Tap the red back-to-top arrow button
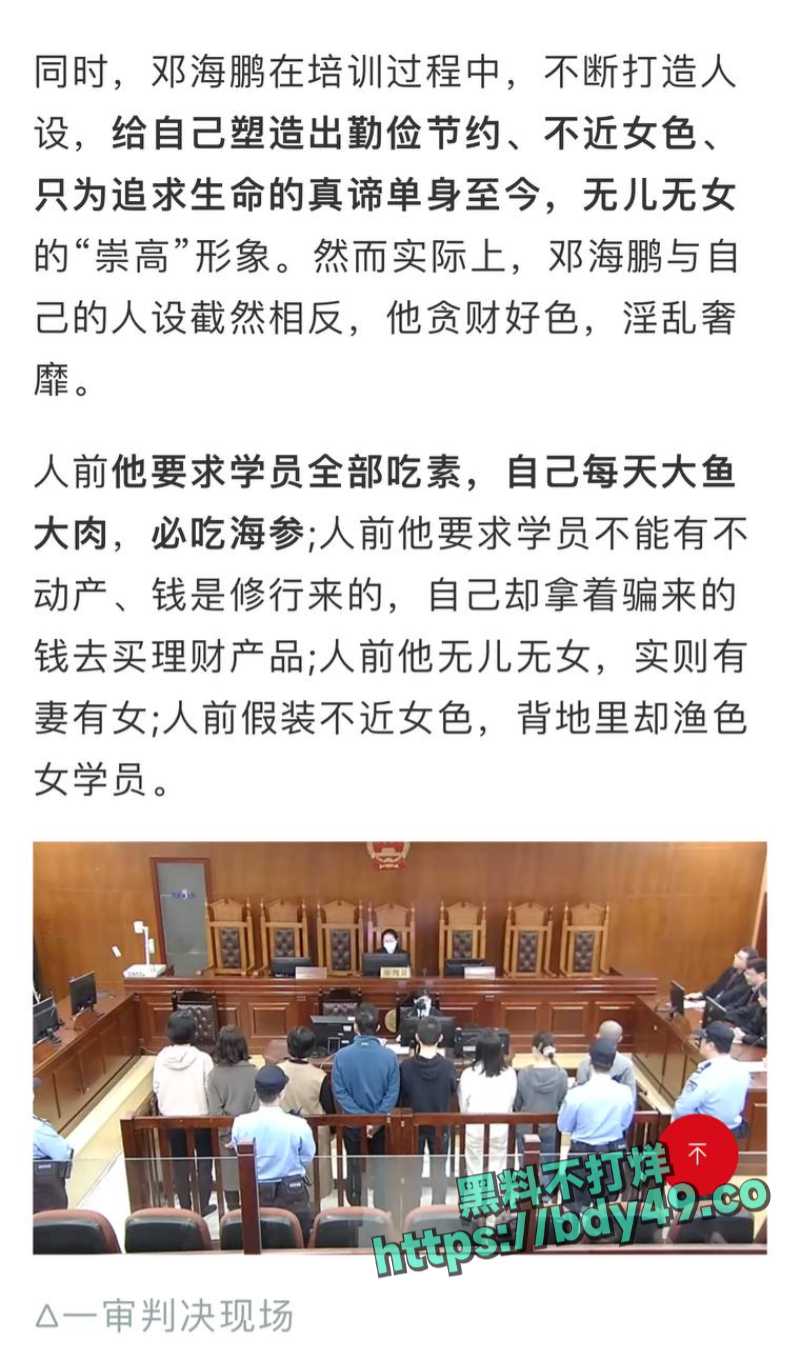800x1347 pixels. (x=698, y=1154)
